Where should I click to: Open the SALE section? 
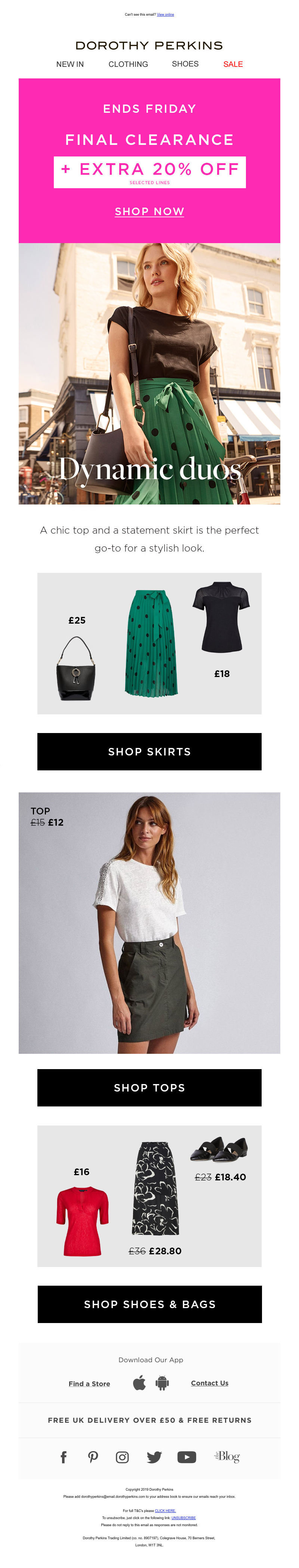(232, 64)
